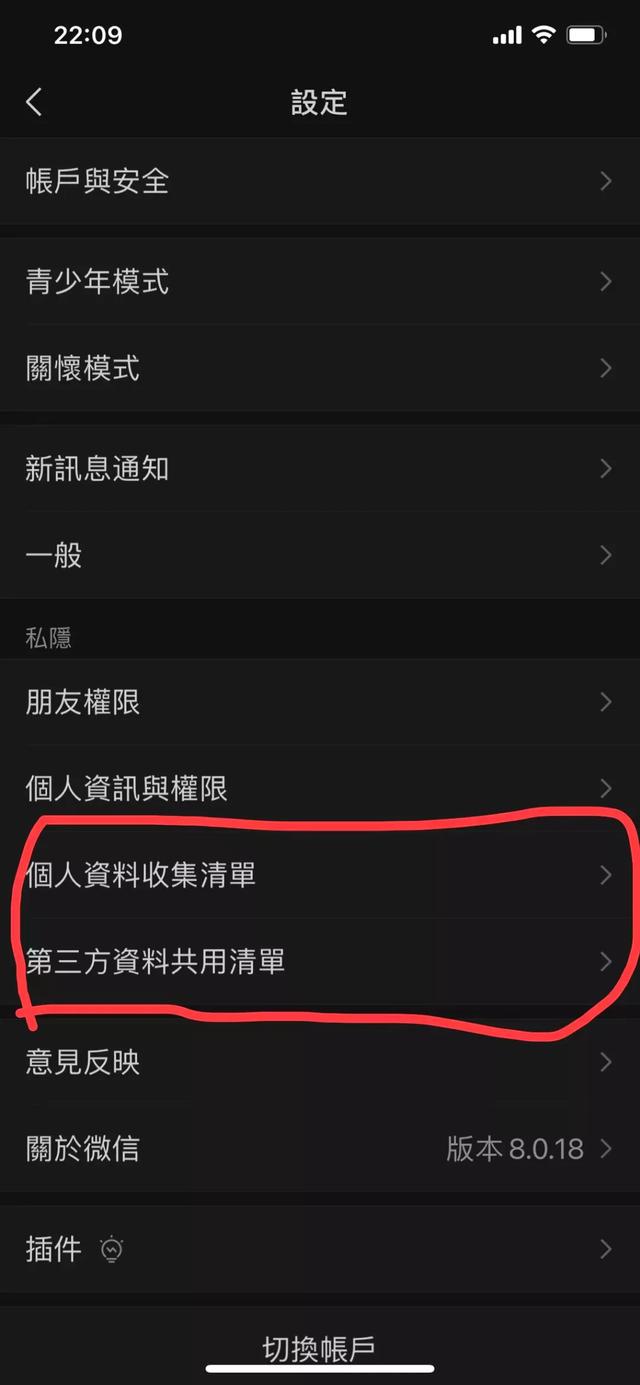Screen dimensions: 640x1385
Task: Open 一般 settings
Action: click(320, 555)
